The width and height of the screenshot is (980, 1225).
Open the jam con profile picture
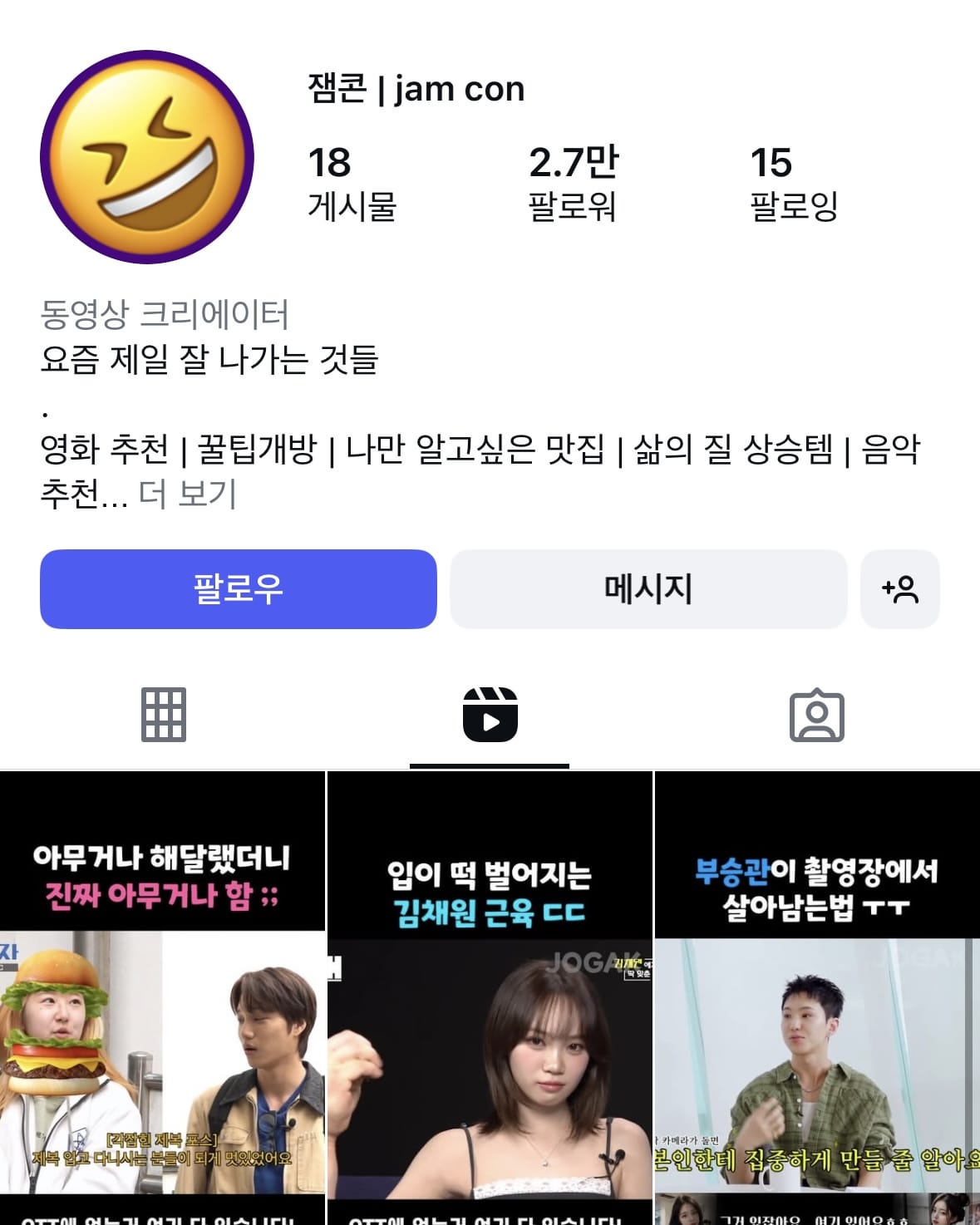[x=147, y=157]
